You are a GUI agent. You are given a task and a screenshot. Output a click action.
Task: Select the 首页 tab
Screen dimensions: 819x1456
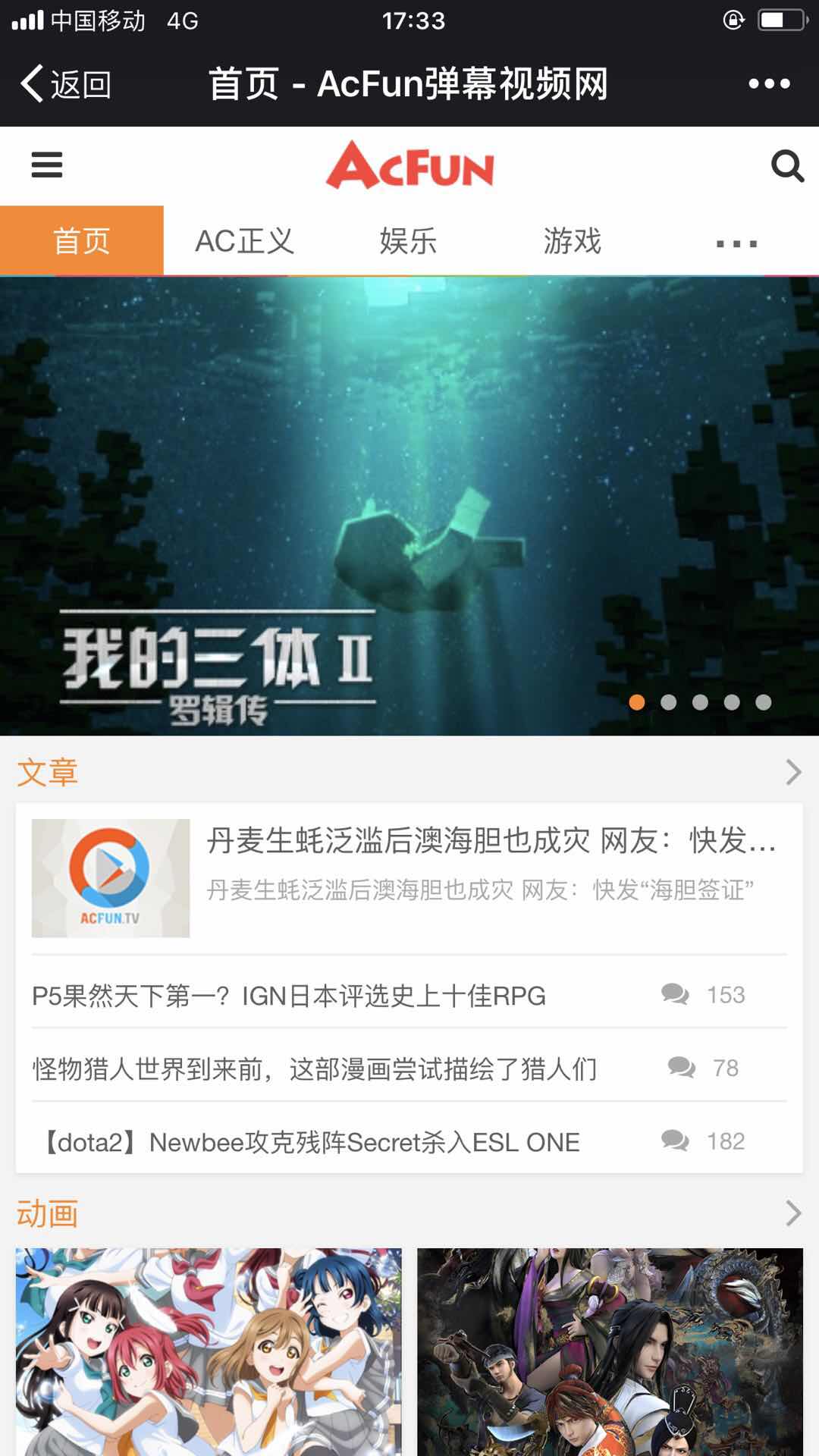coord(82,241)
